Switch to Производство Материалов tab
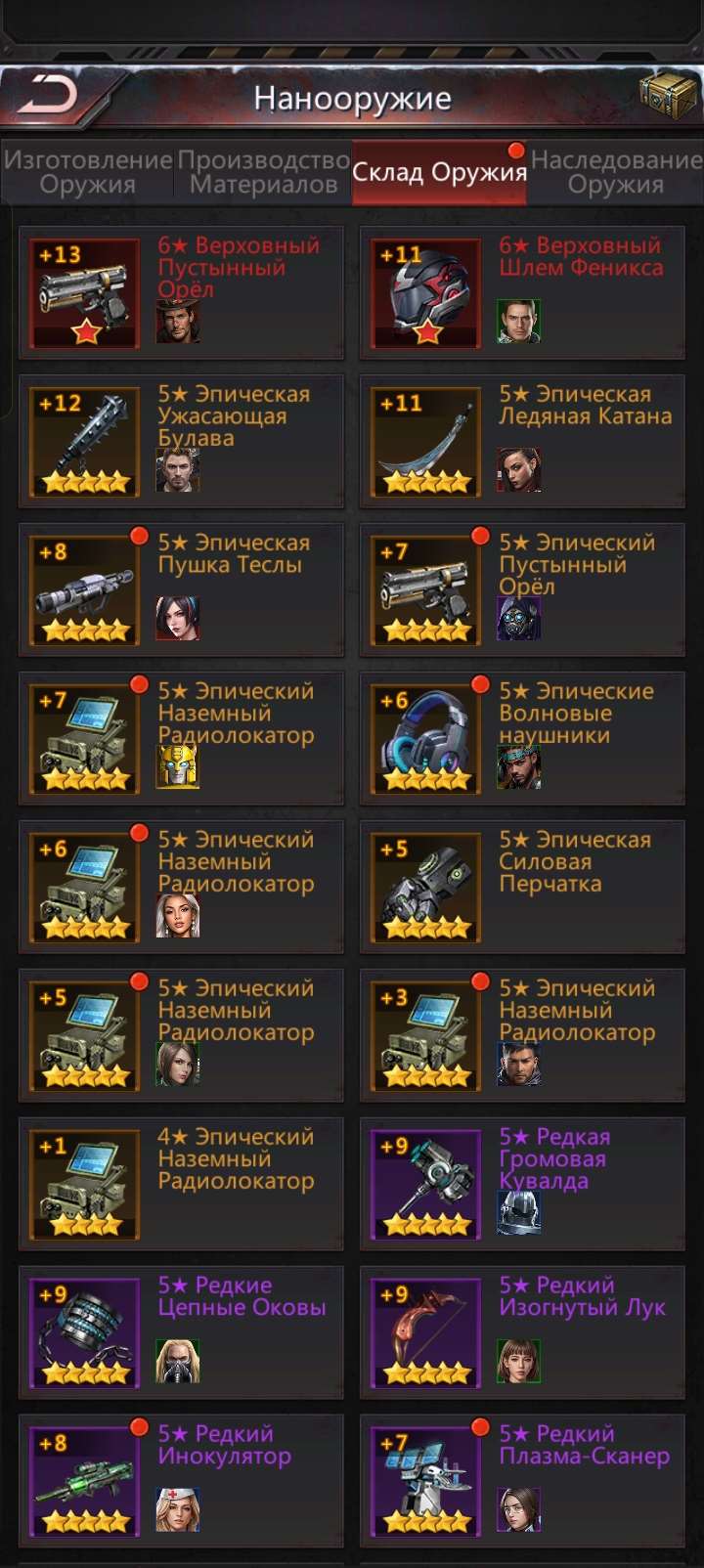 tap(263, 172)
